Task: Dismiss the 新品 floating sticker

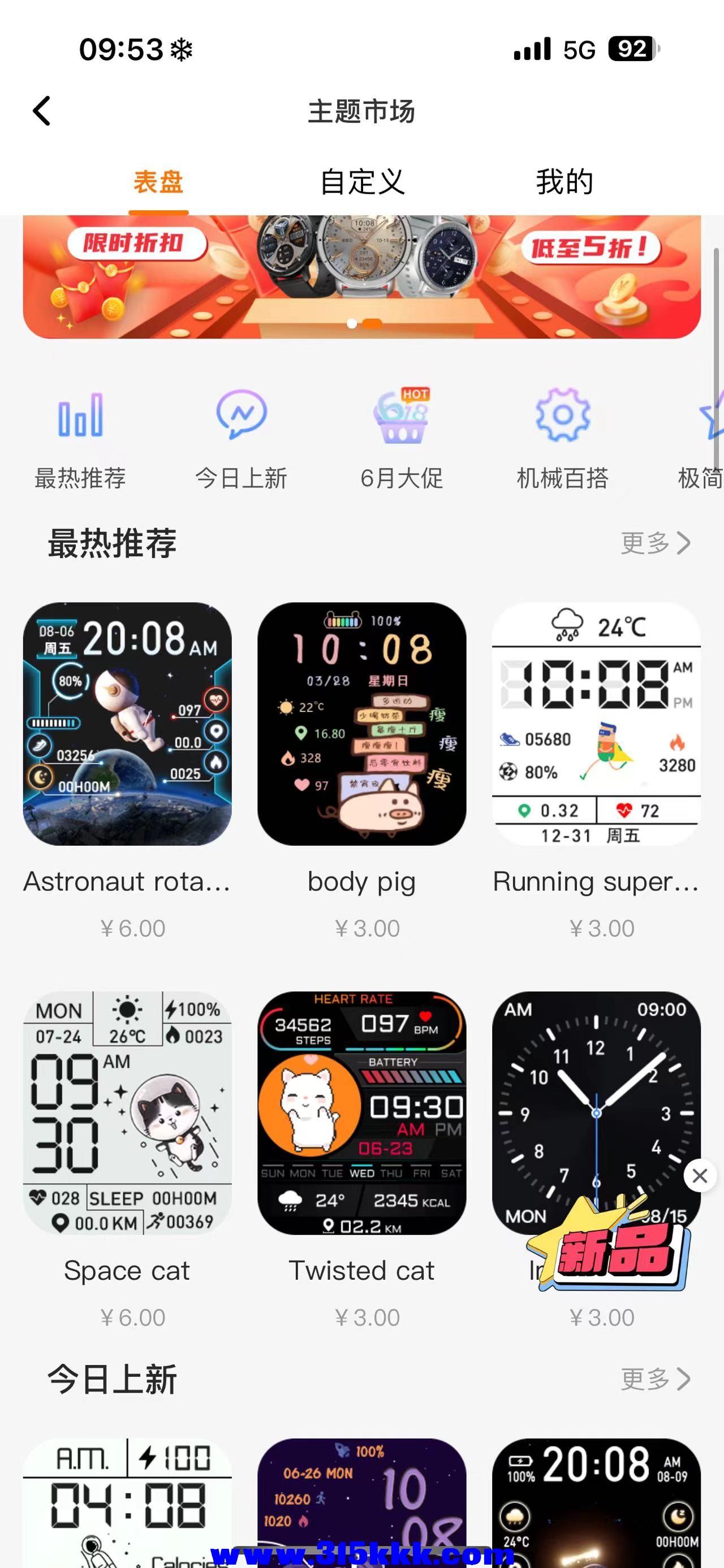Action: pyautogui.click(x=700, y=1175)
